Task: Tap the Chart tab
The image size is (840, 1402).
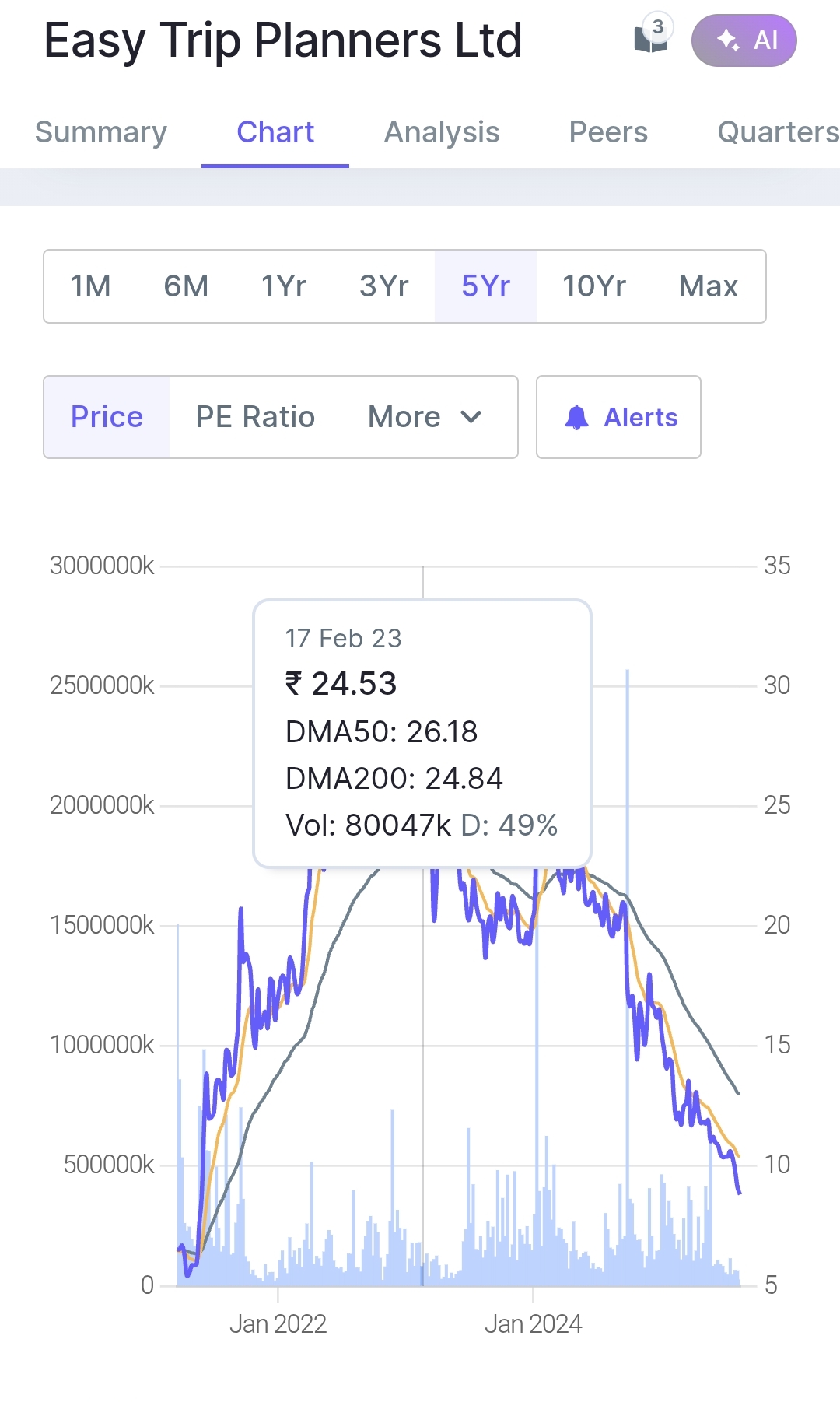Action: point(275,132)
